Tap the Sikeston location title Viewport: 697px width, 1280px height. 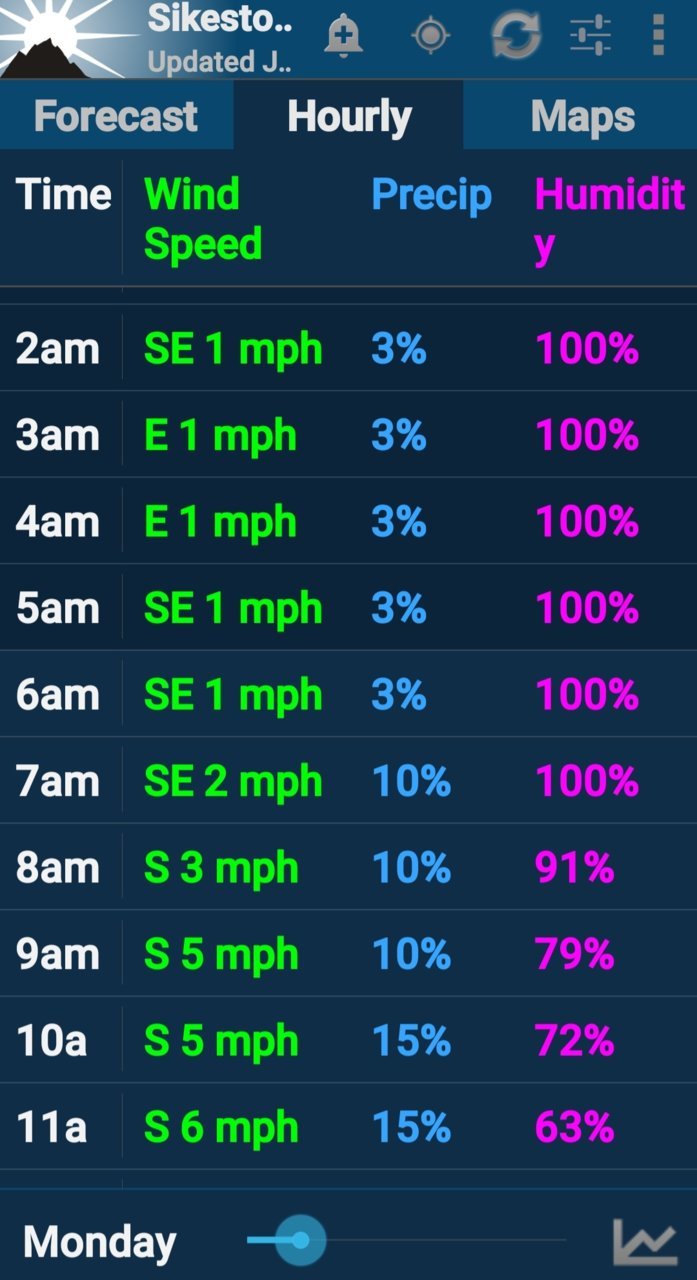click(x=220, y=18)
